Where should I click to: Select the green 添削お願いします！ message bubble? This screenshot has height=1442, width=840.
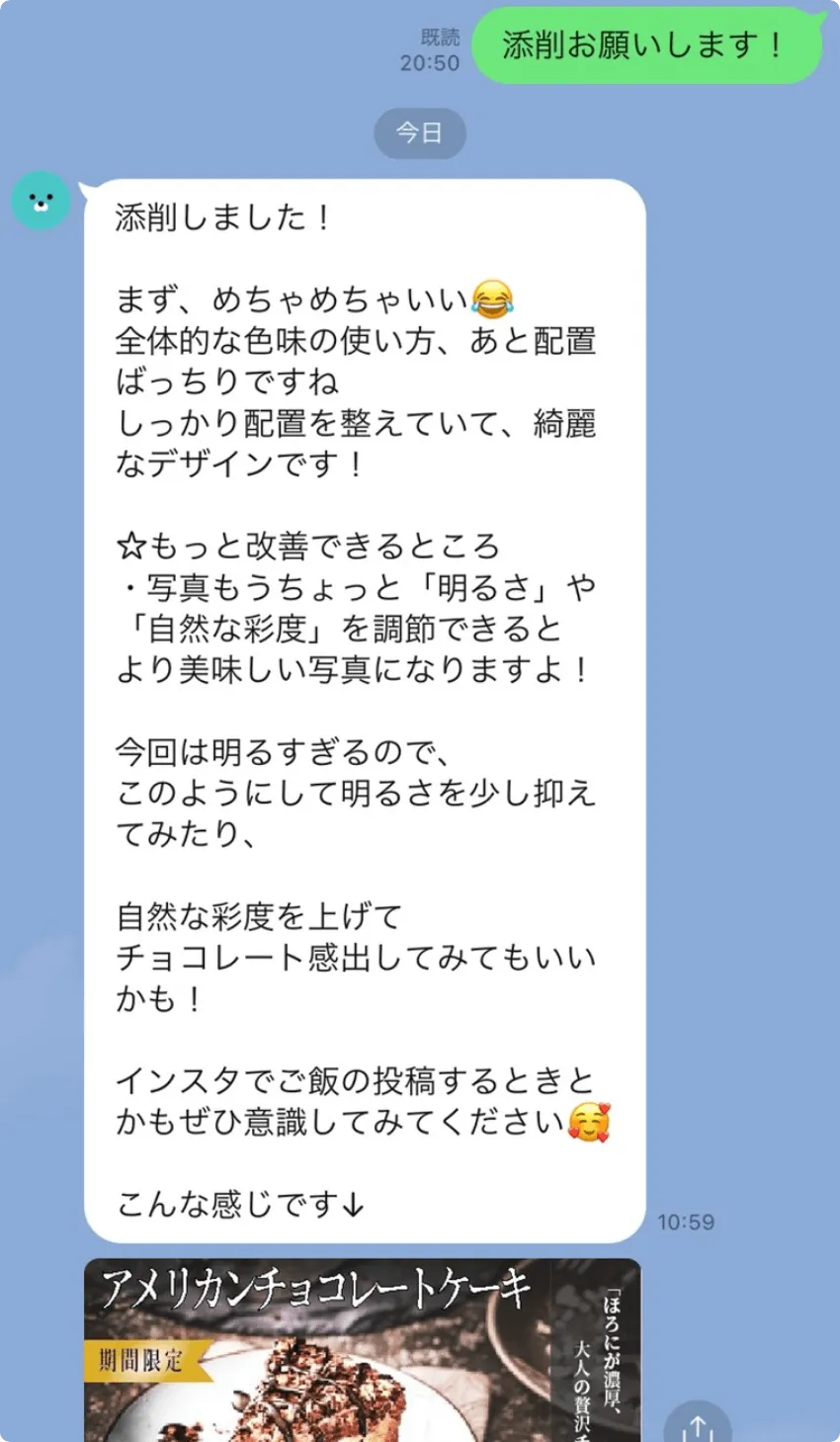click(647, 43)
